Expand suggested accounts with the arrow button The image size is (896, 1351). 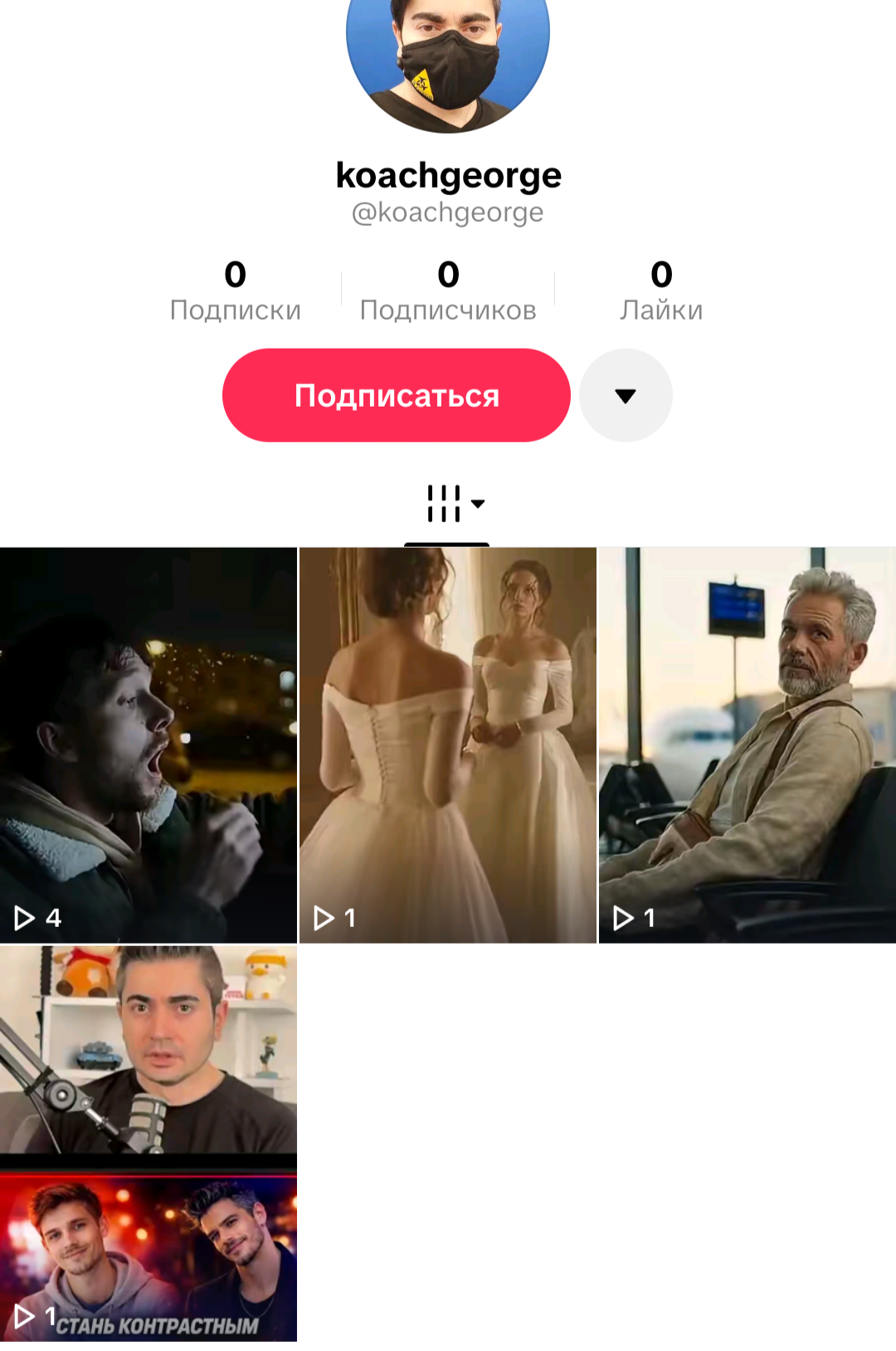tap(626, 395)
